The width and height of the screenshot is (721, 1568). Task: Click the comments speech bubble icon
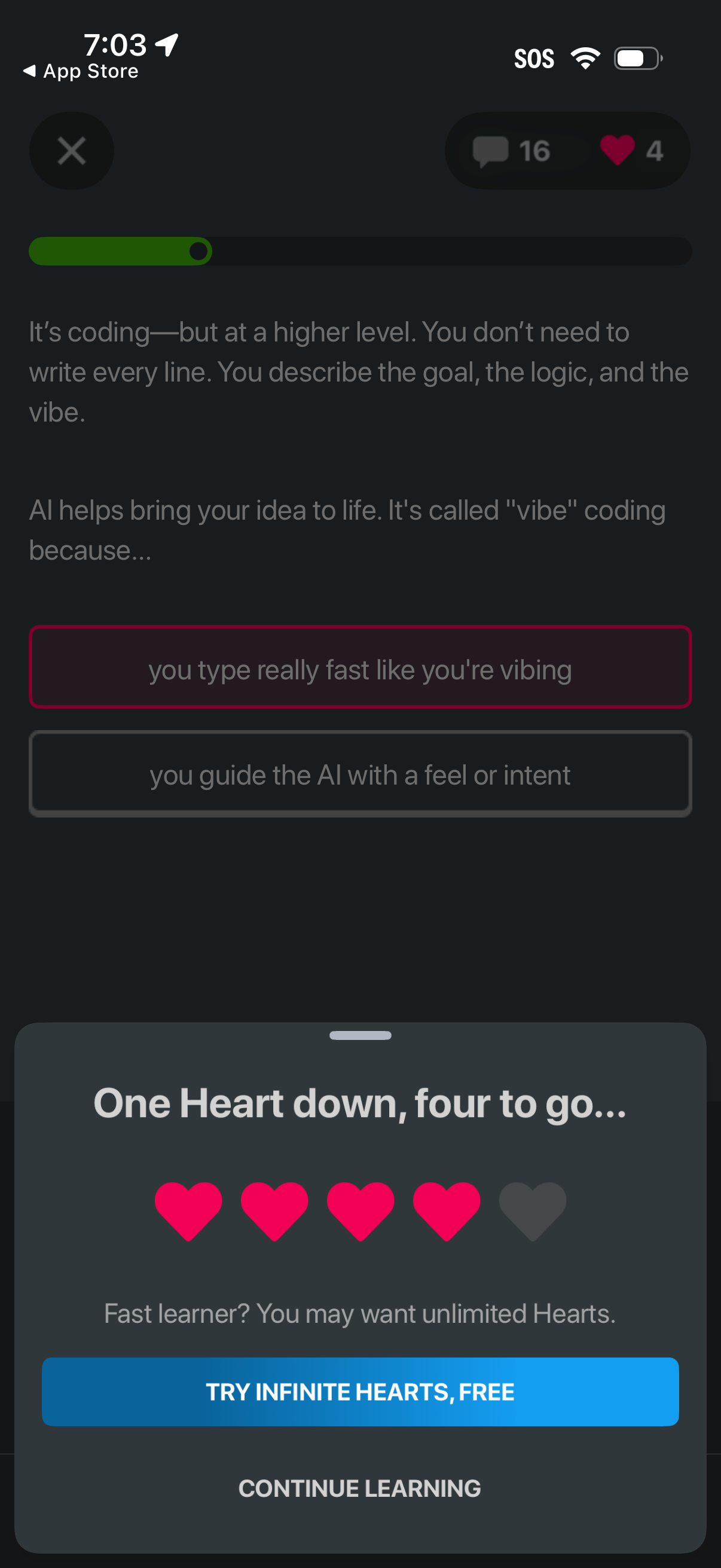pos(490,151)
